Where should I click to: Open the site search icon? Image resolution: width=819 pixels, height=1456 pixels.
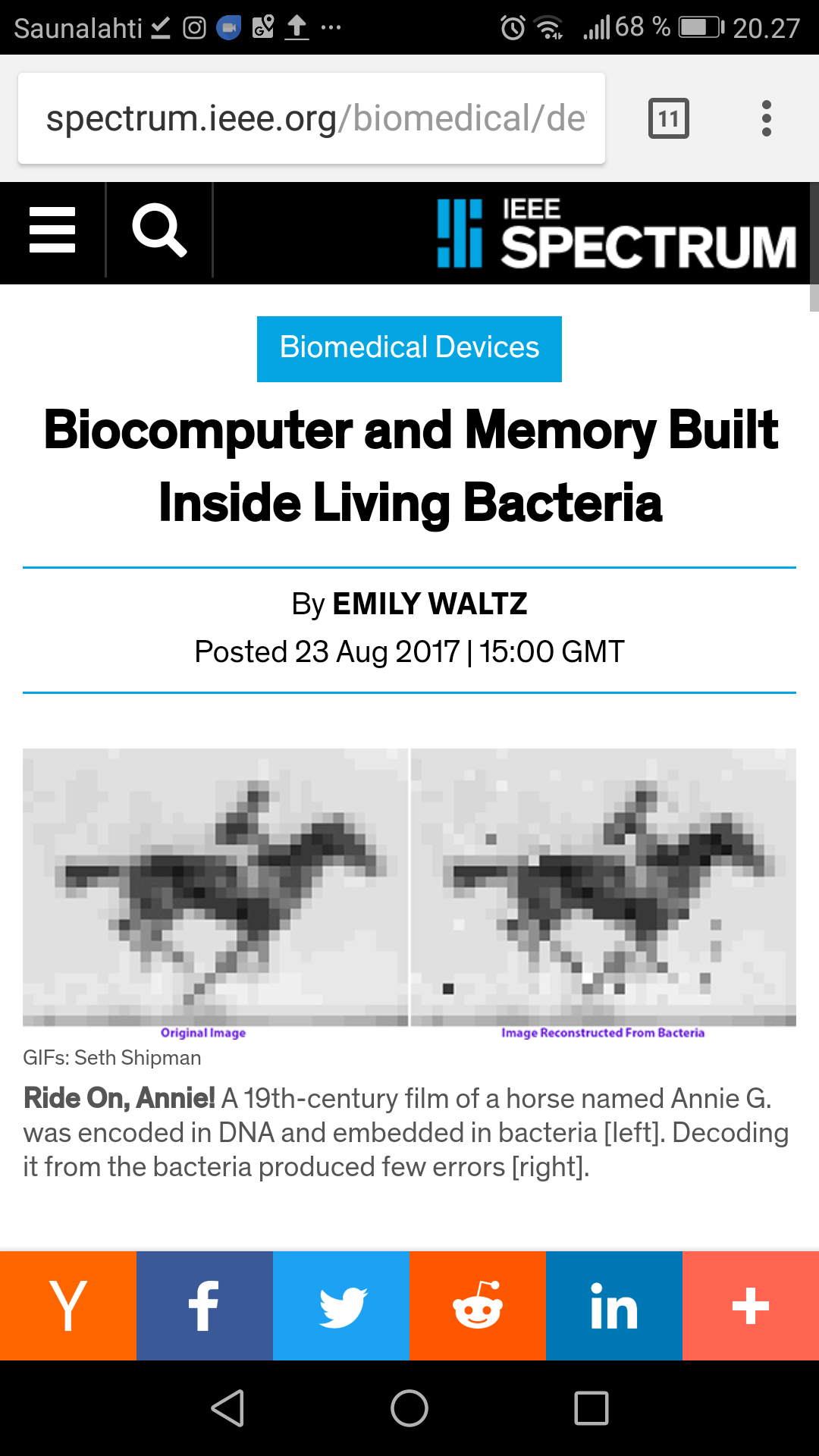pos(159,230)
